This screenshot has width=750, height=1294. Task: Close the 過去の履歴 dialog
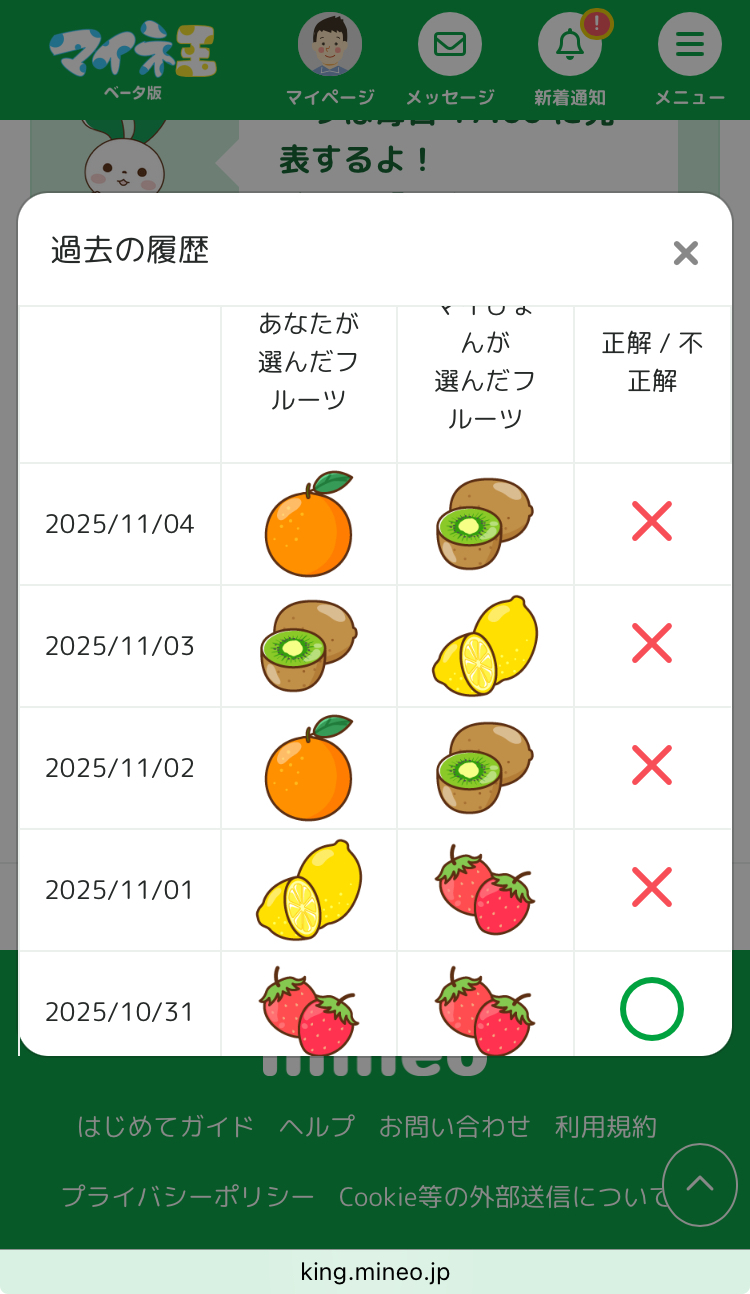coord(685,253)
